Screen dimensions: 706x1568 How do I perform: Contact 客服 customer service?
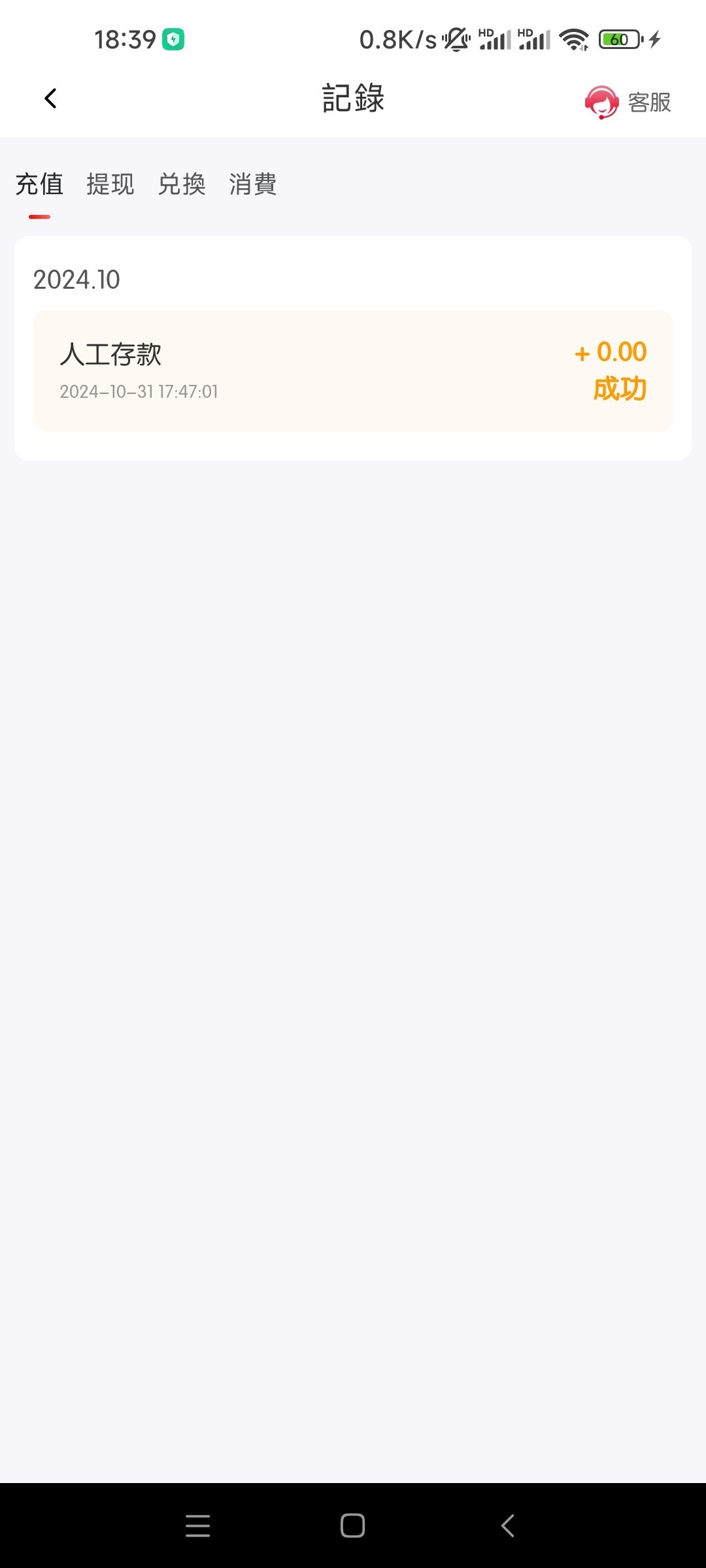click(x=628, y=102)
